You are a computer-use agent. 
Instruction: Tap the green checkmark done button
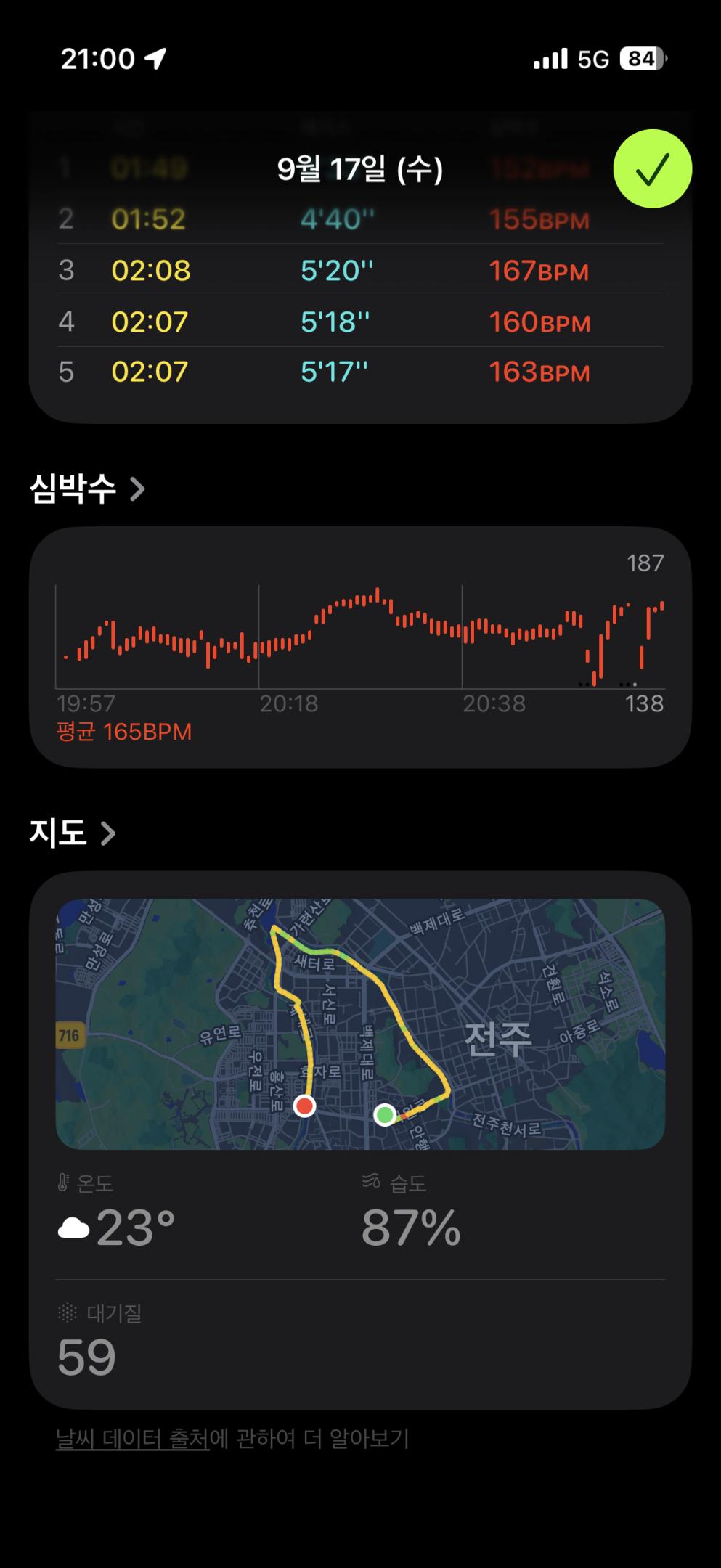(652, 169)
